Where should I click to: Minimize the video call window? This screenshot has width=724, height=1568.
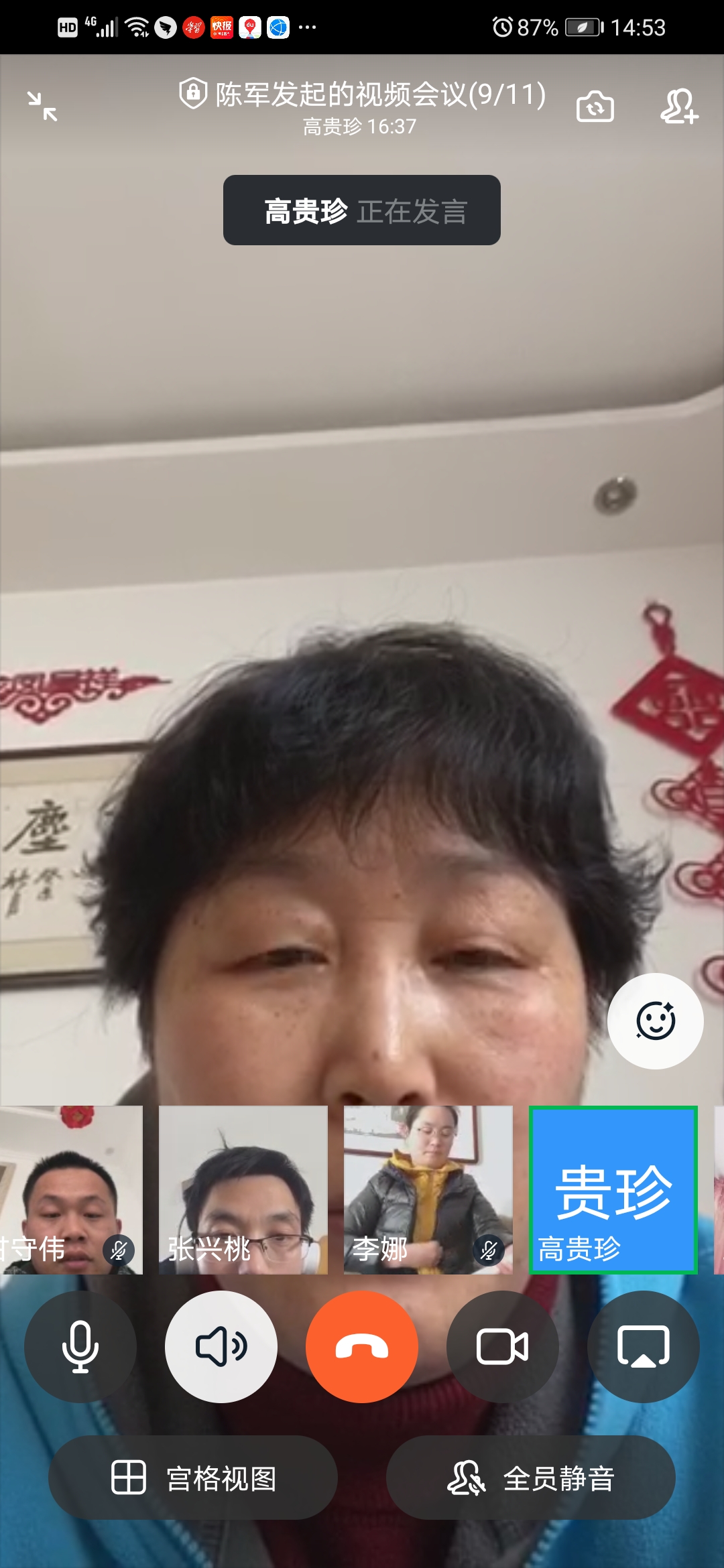(42, 107)
